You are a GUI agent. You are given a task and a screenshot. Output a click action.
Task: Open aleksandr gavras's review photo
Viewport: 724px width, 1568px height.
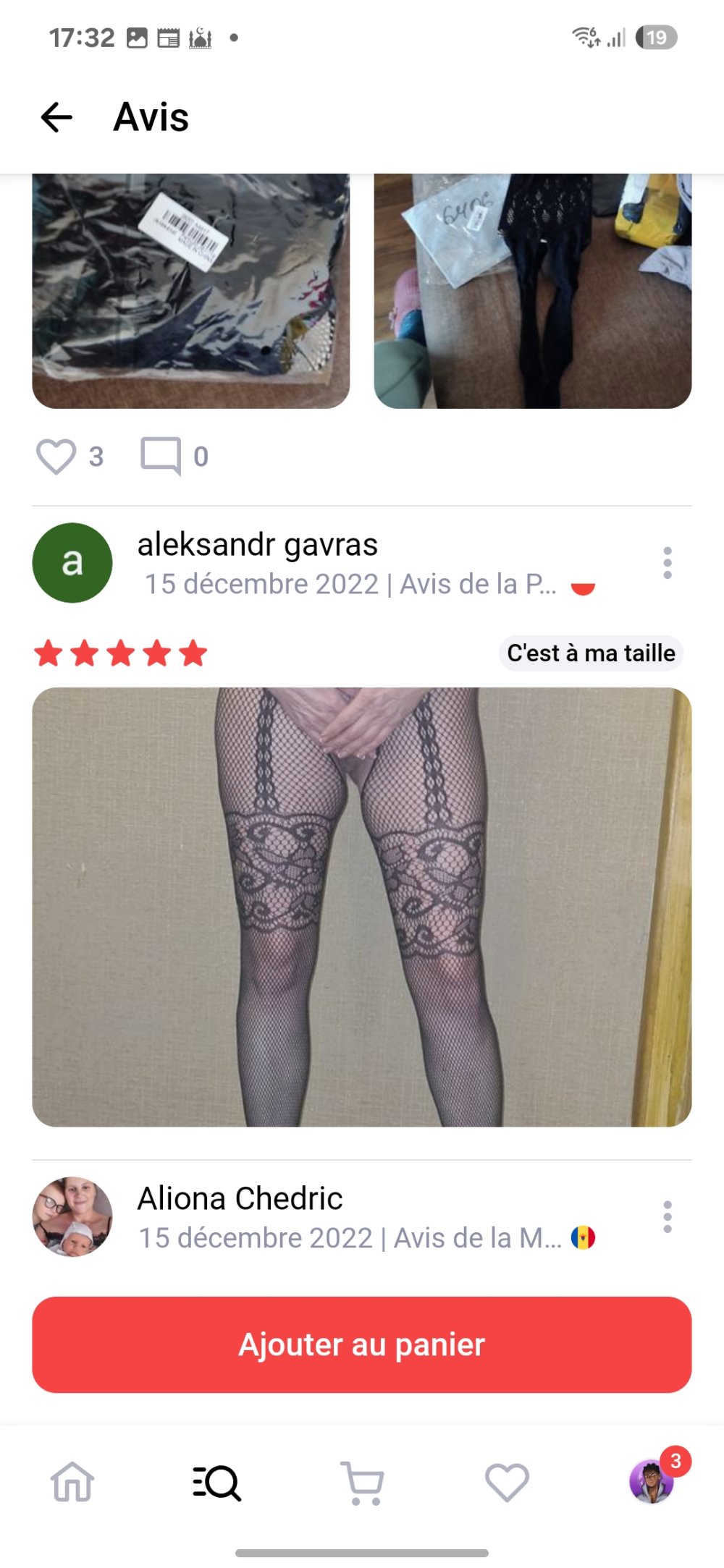click(x=362, y=907)
